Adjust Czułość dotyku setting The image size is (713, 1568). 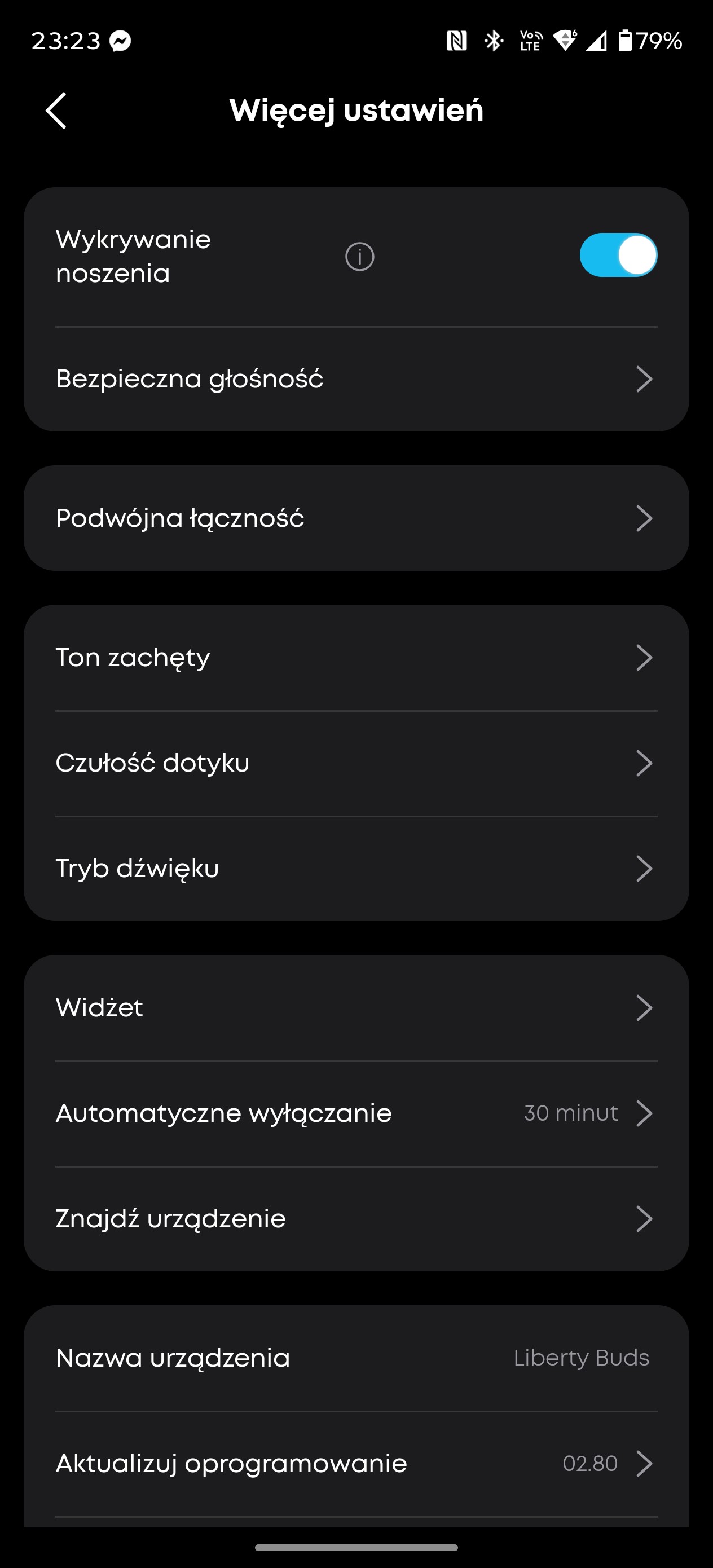coord(356,763)
